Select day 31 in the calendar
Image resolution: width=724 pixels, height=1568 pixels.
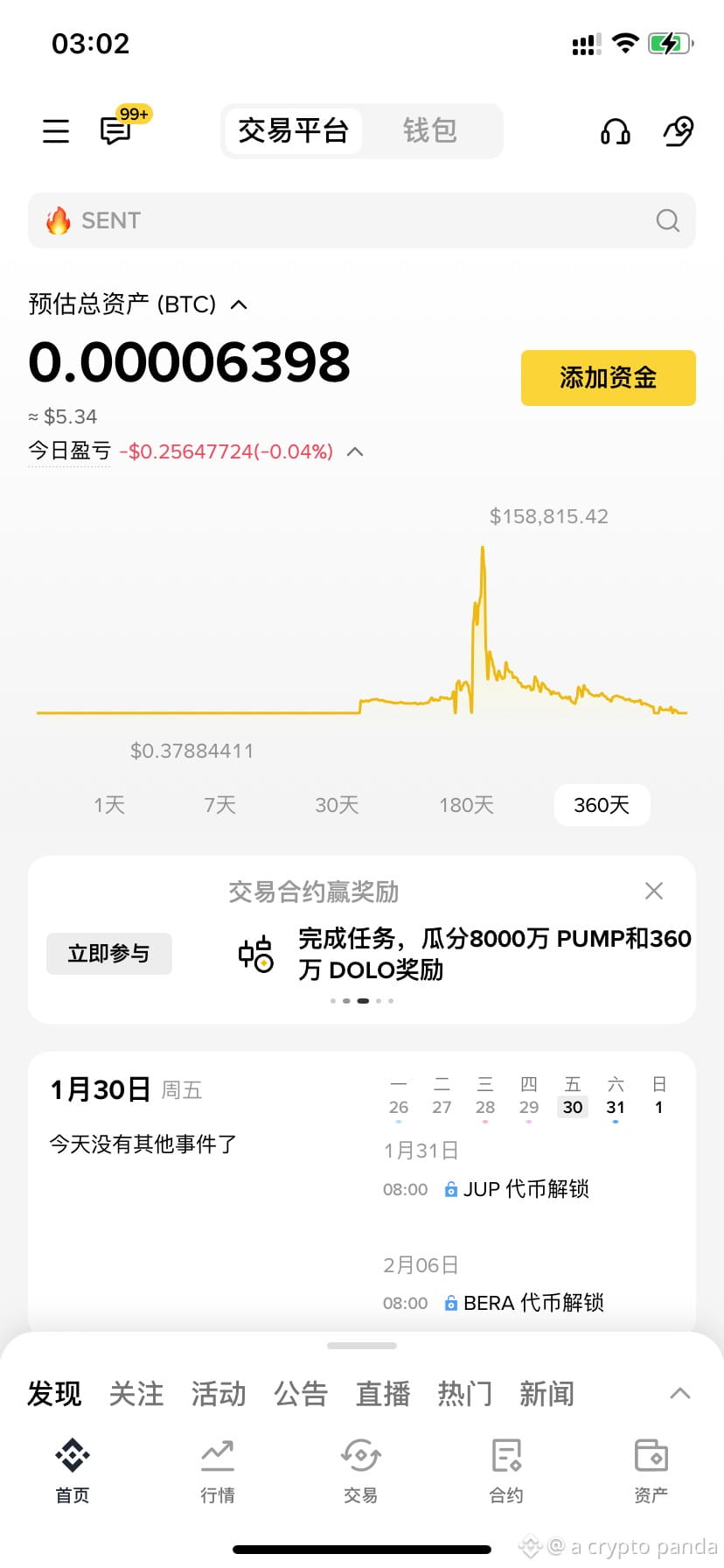616,1107
